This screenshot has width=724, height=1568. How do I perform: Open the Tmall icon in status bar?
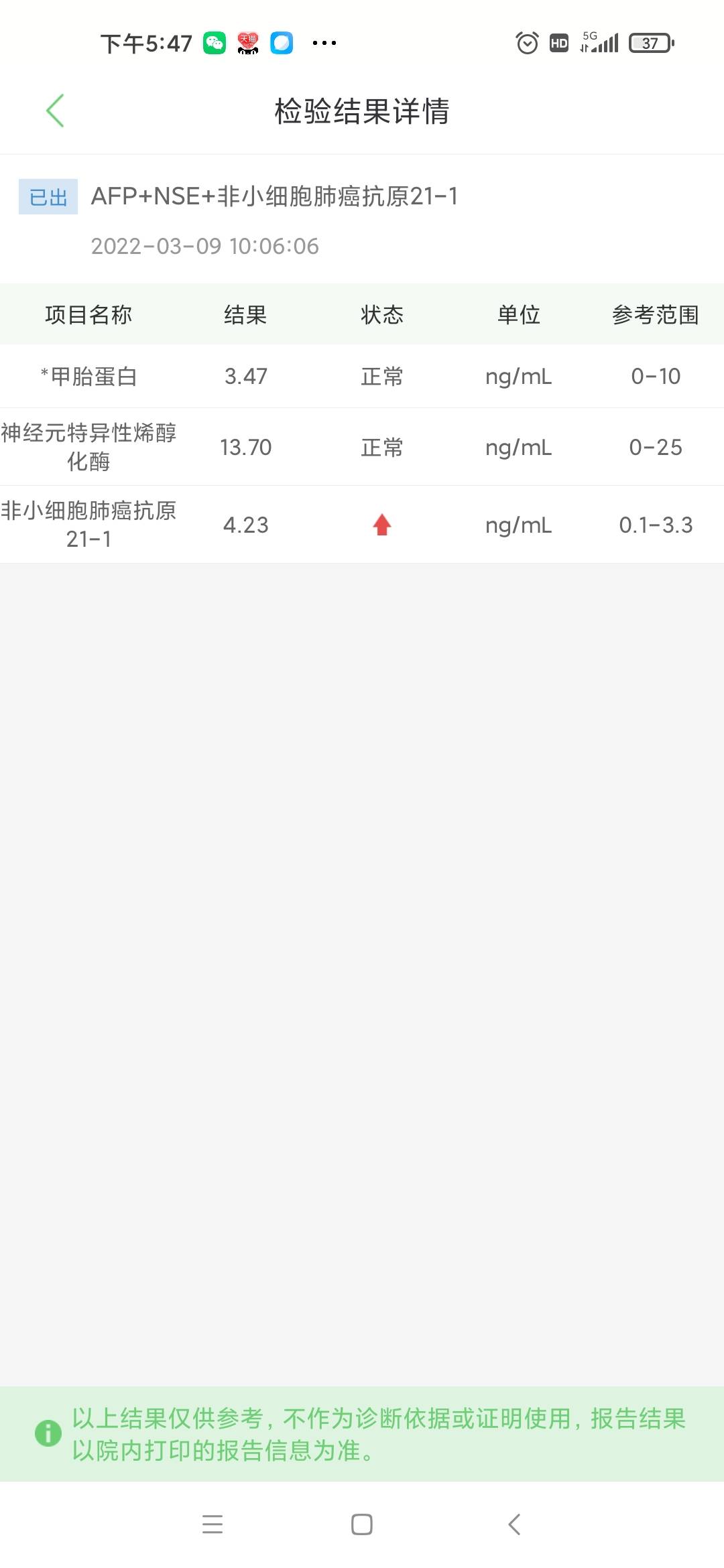point(248,43)
